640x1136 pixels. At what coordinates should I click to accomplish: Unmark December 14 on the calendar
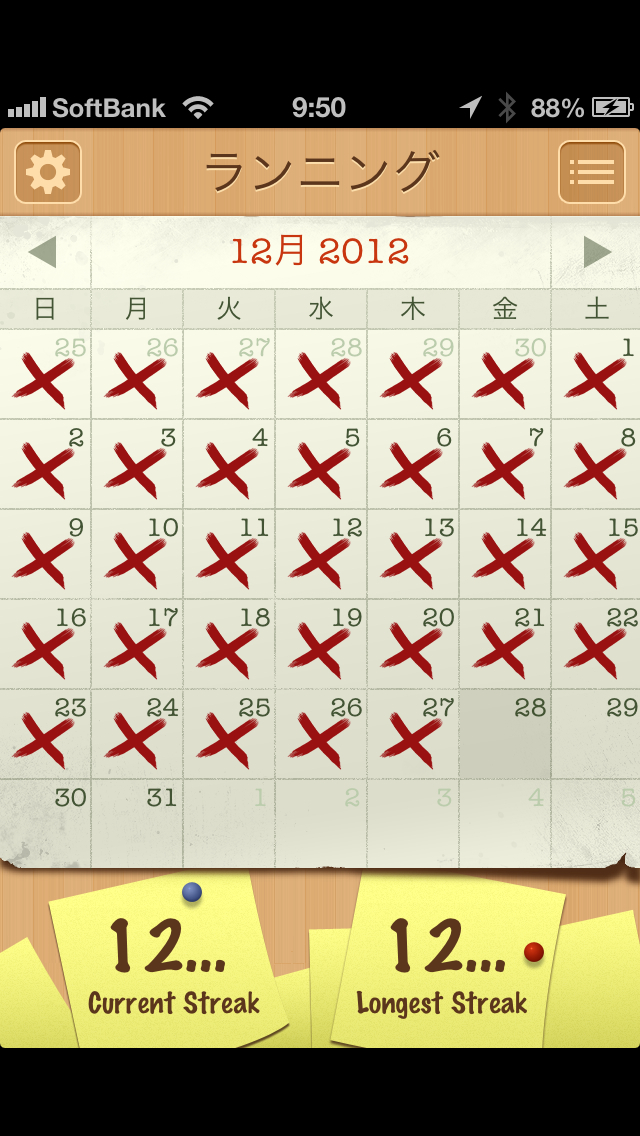coord(505,554)
